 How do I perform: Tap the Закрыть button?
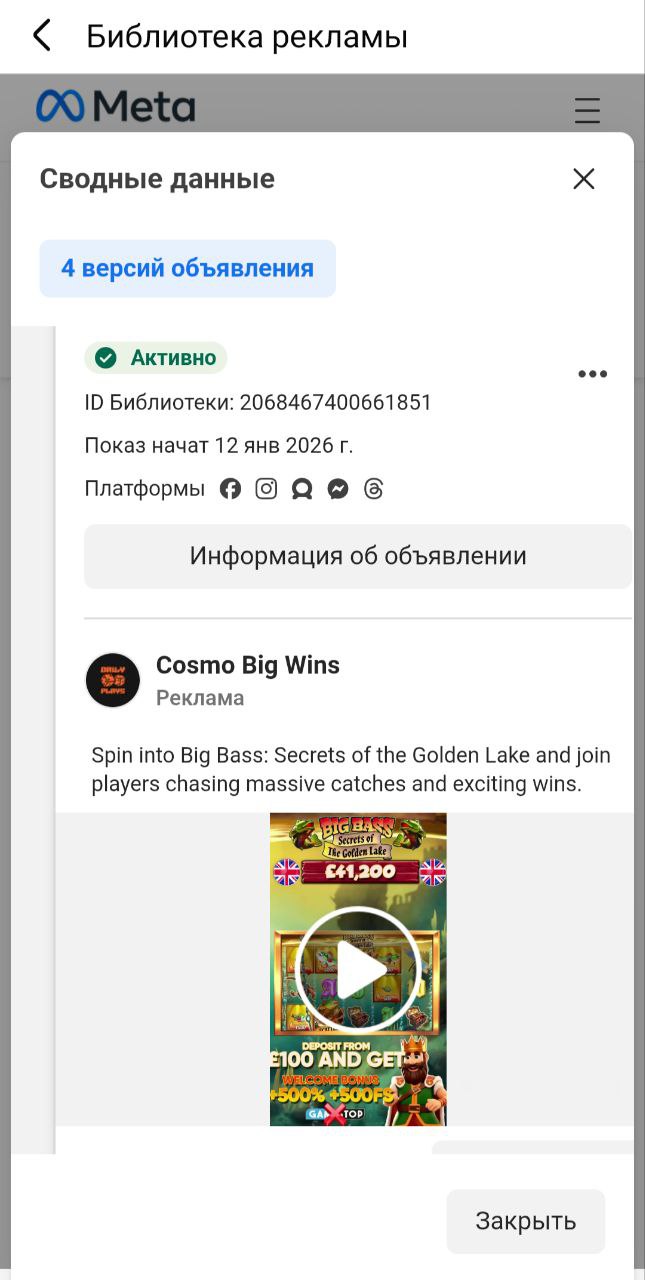[x=525, y=1221]
